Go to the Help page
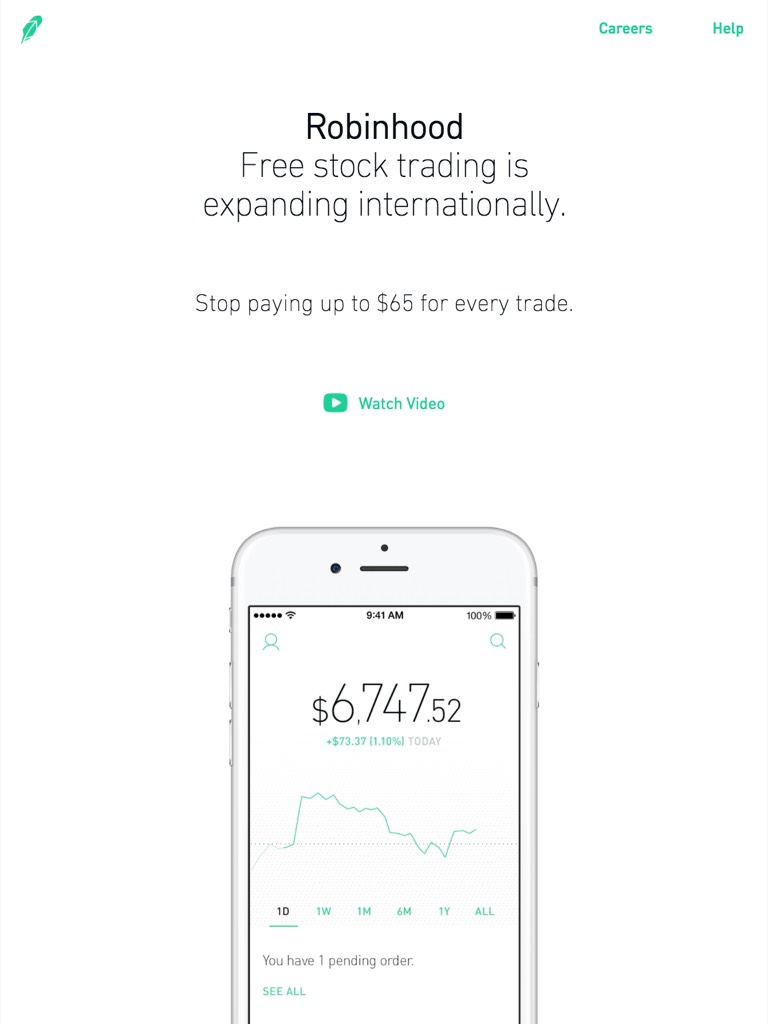768x1024 pixels. (727, 29)
